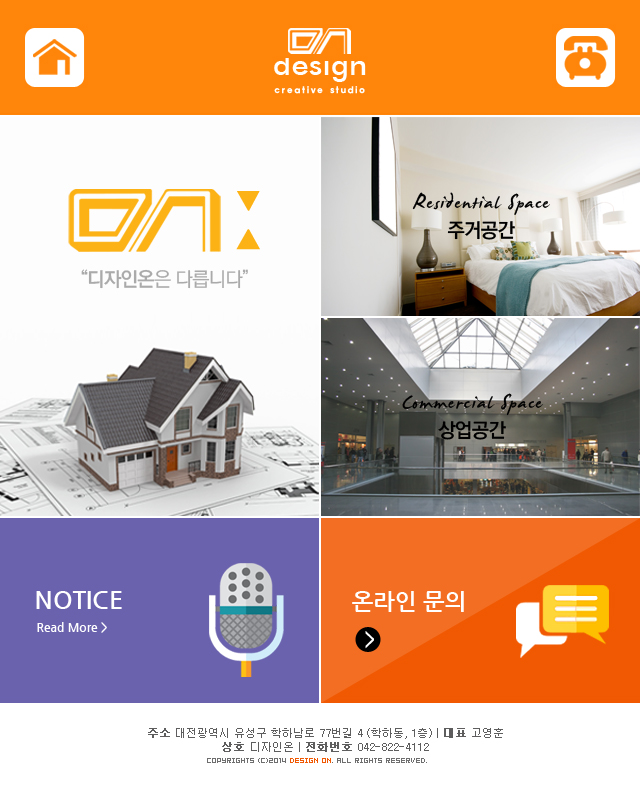
Task: Open the NOTICE Read More tile
Action: pyautogui.click(x=159, y=610)
